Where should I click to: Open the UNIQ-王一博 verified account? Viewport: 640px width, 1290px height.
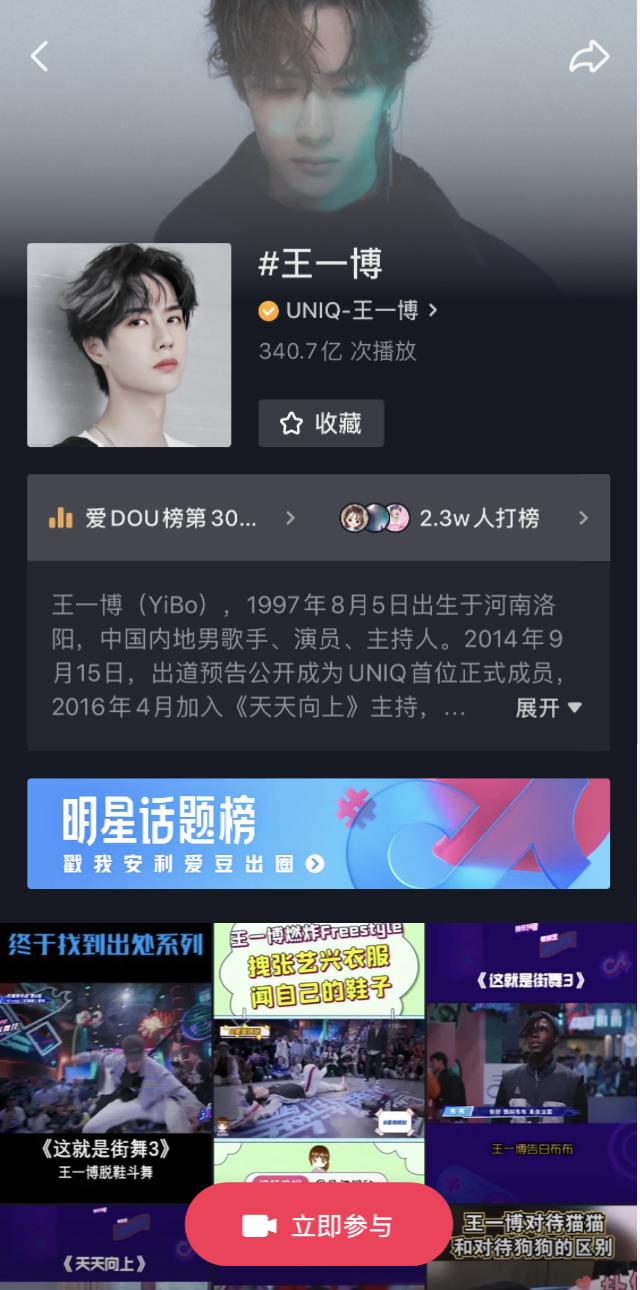349,311
